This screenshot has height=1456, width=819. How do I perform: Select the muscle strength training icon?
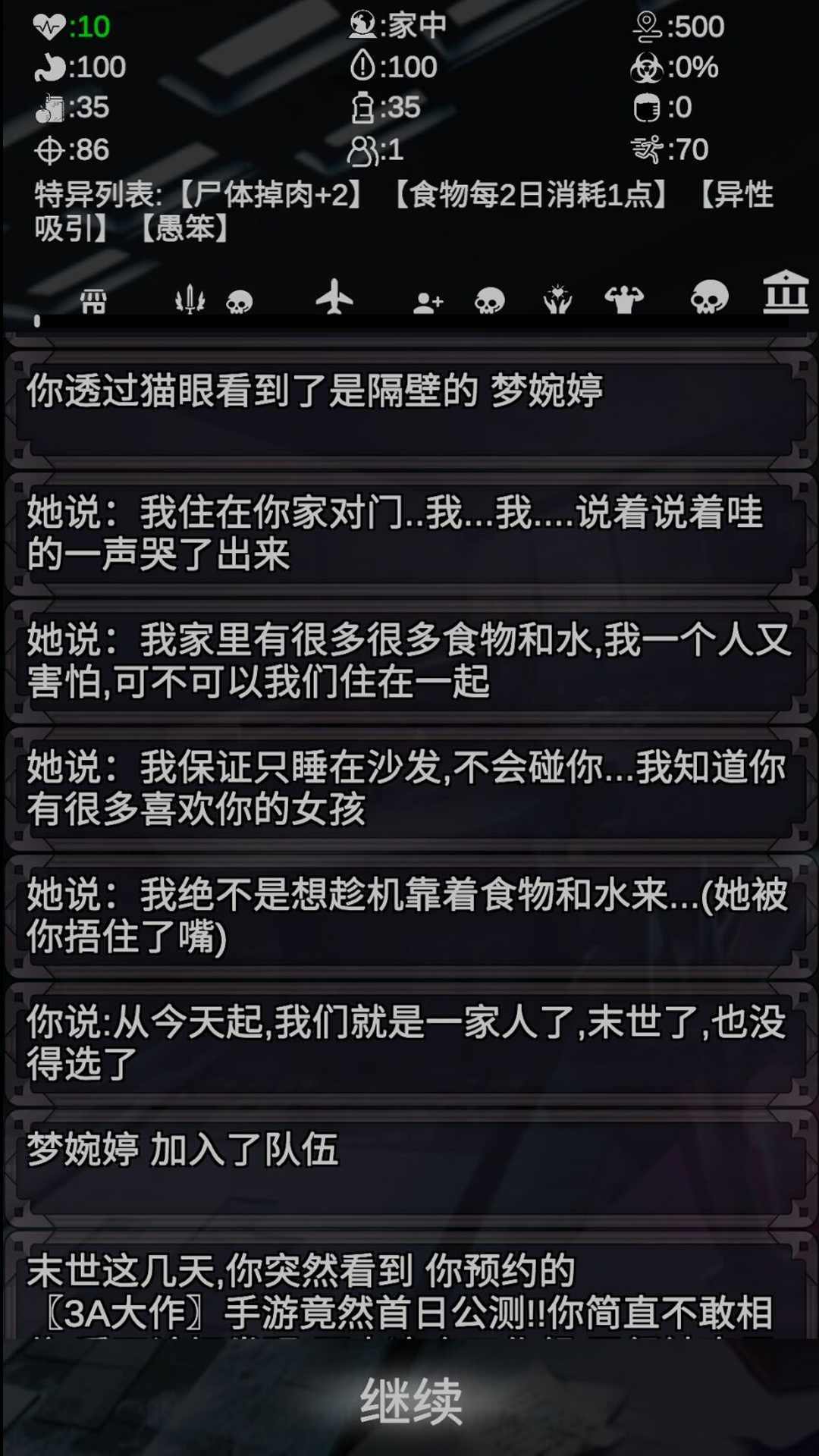pos(623,298)
